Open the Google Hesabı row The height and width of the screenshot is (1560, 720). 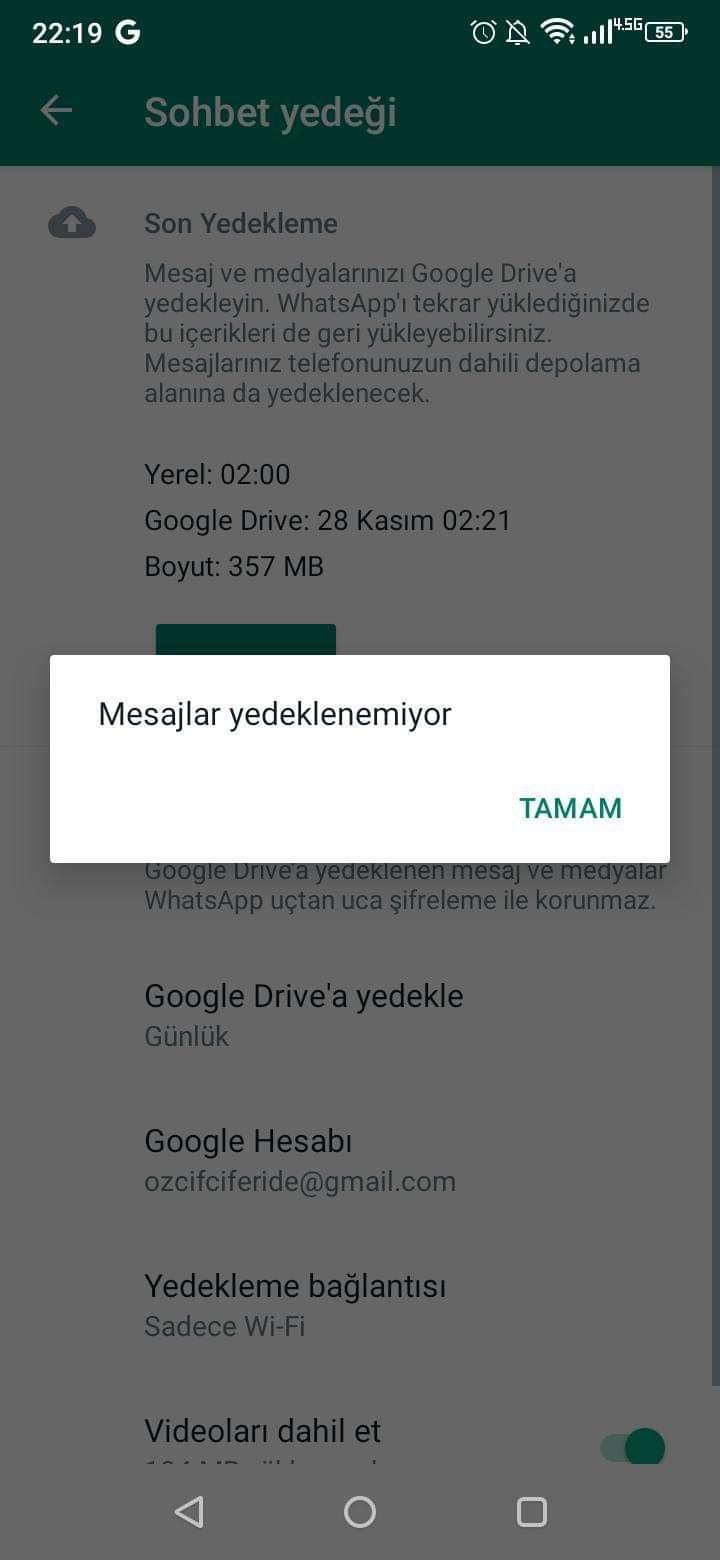pyautogui.click(x=360, y=1160)
